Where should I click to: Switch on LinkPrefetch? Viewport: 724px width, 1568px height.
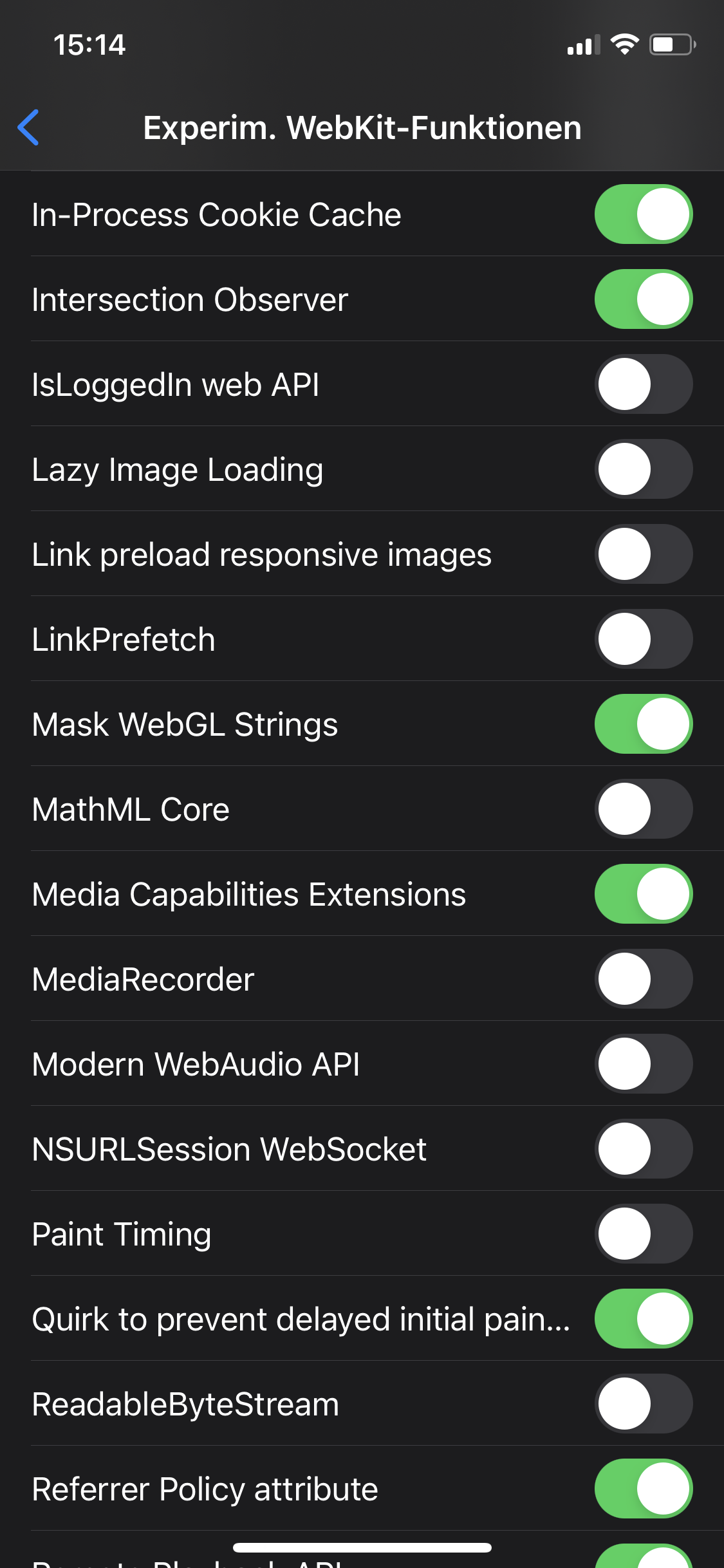[643, 639]
